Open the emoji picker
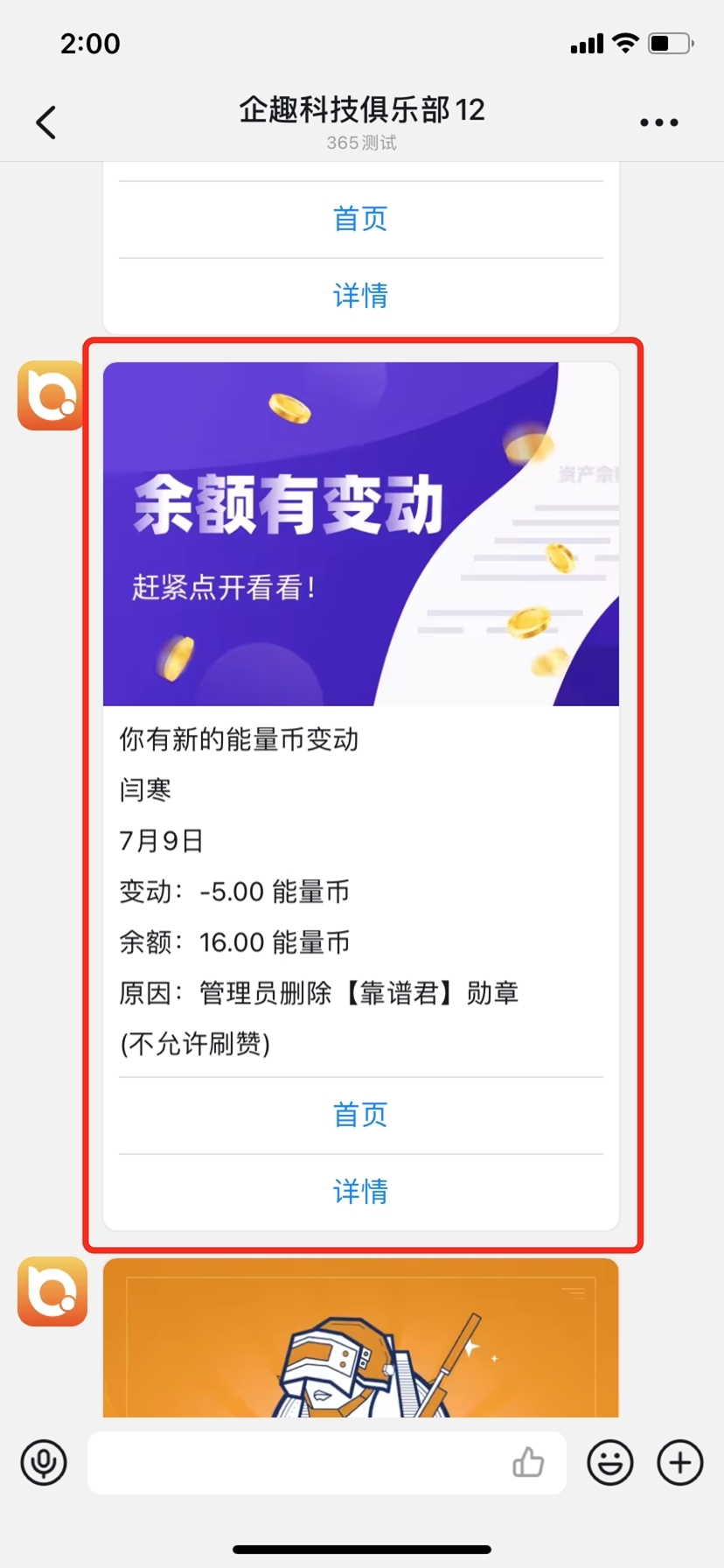Screen dimensions: 724x1568 tap(609, 1462)
